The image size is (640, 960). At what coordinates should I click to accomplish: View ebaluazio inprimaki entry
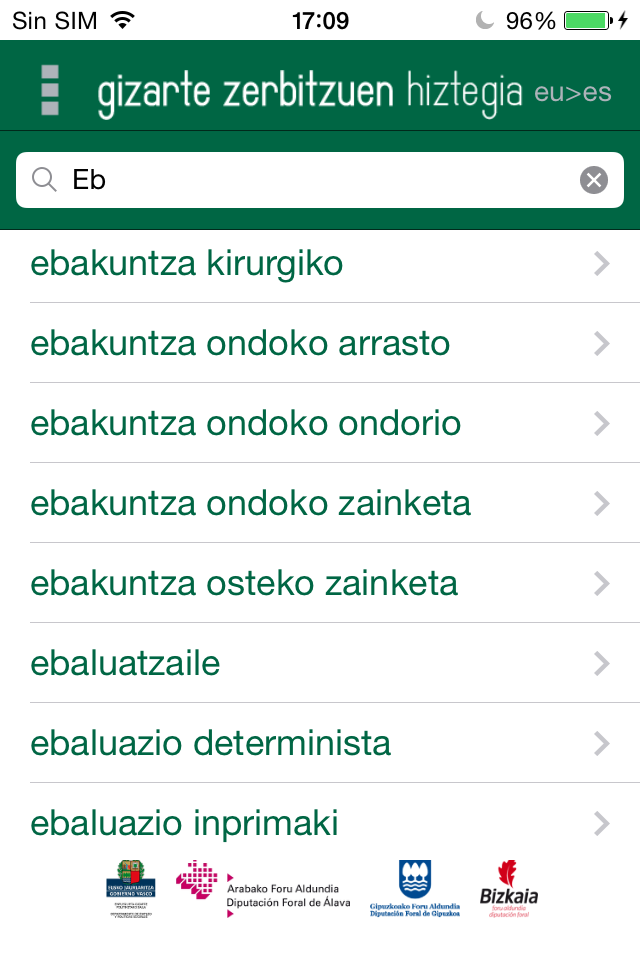320,823
